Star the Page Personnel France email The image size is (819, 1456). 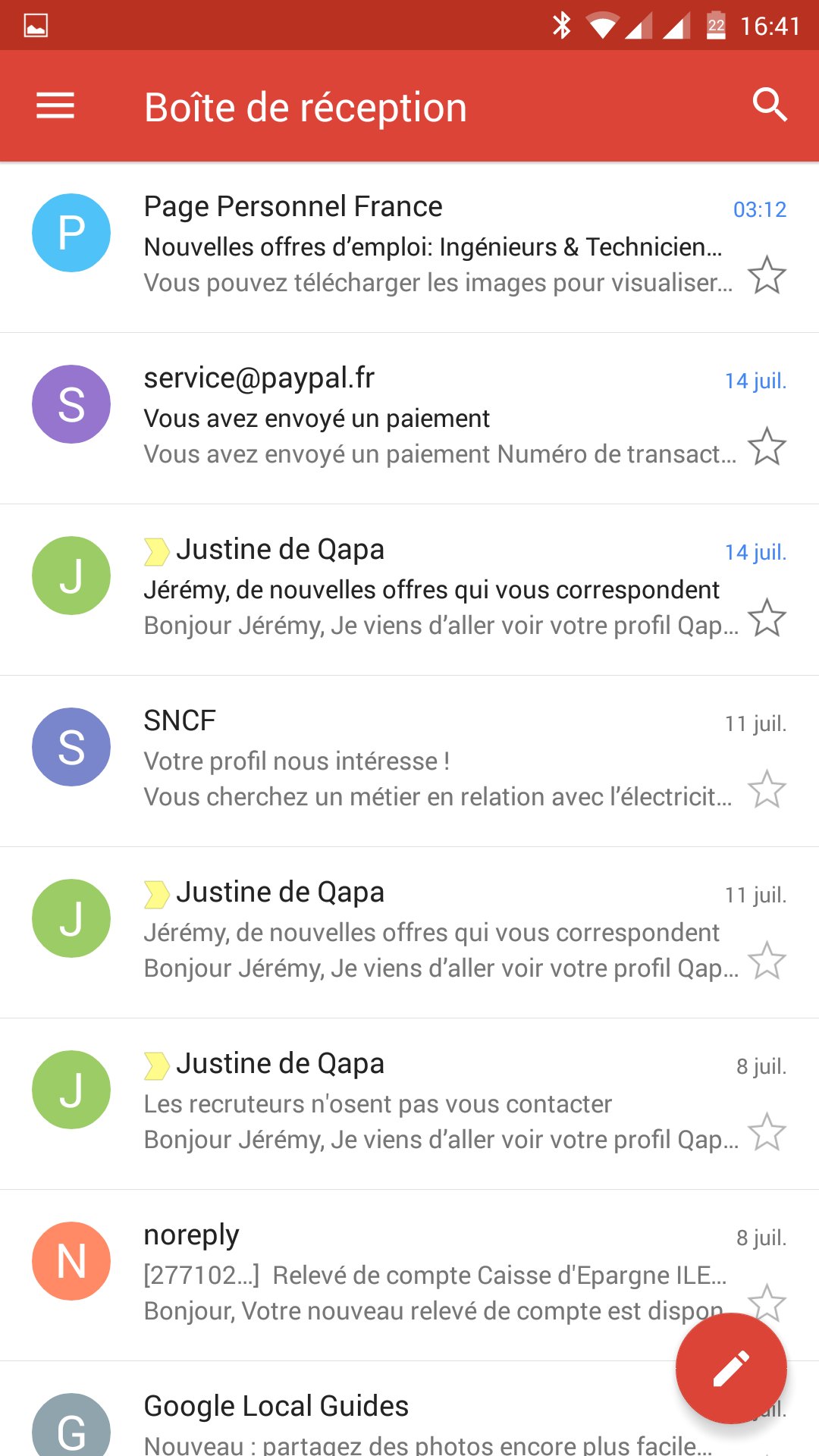(x=767, y=275)
